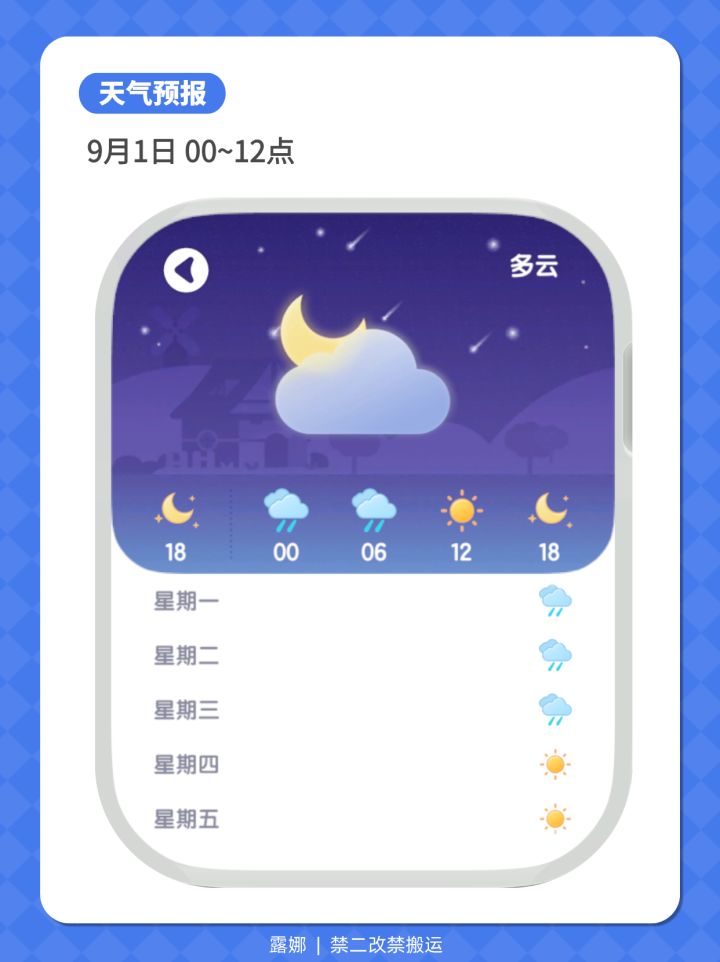Click the sun icon above 12

point(462,510)
